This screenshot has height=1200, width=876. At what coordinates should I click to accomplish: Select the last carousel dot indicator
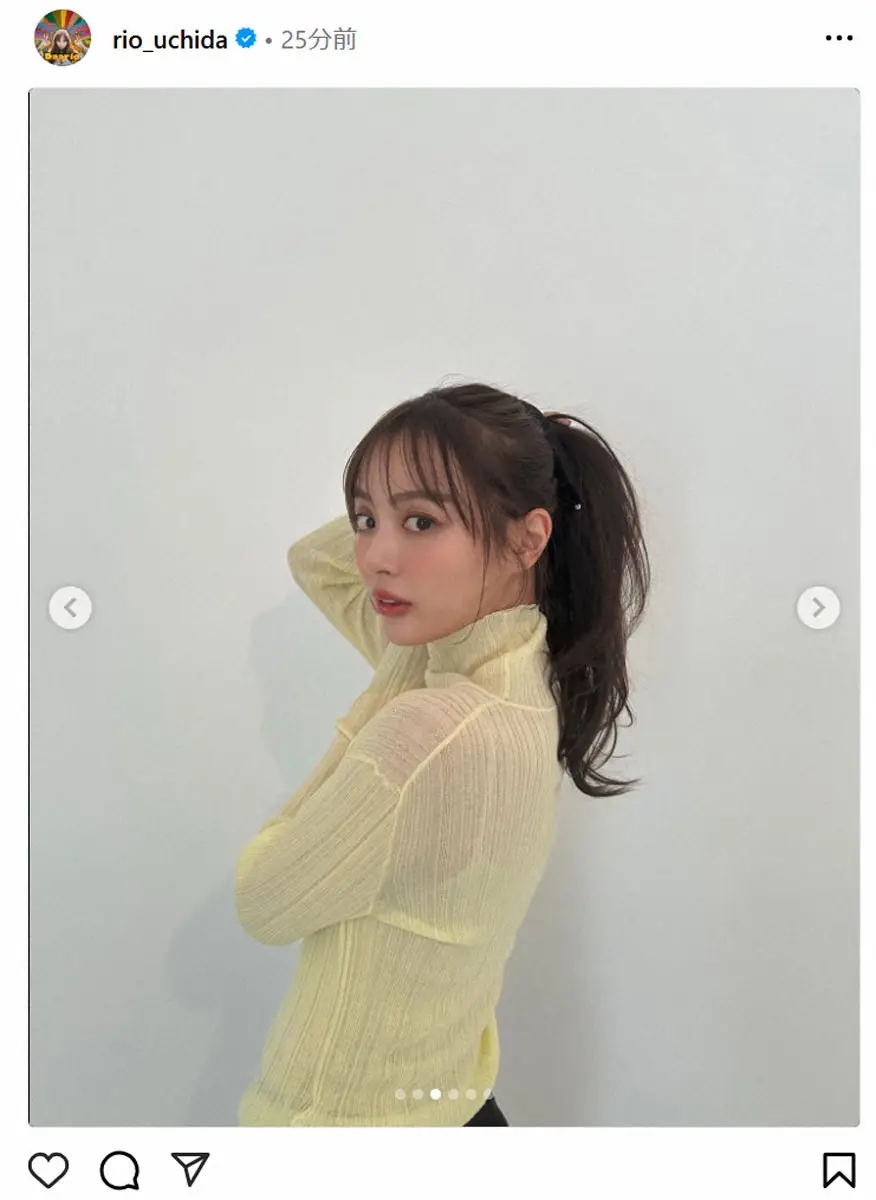[x=487, y=1094]
